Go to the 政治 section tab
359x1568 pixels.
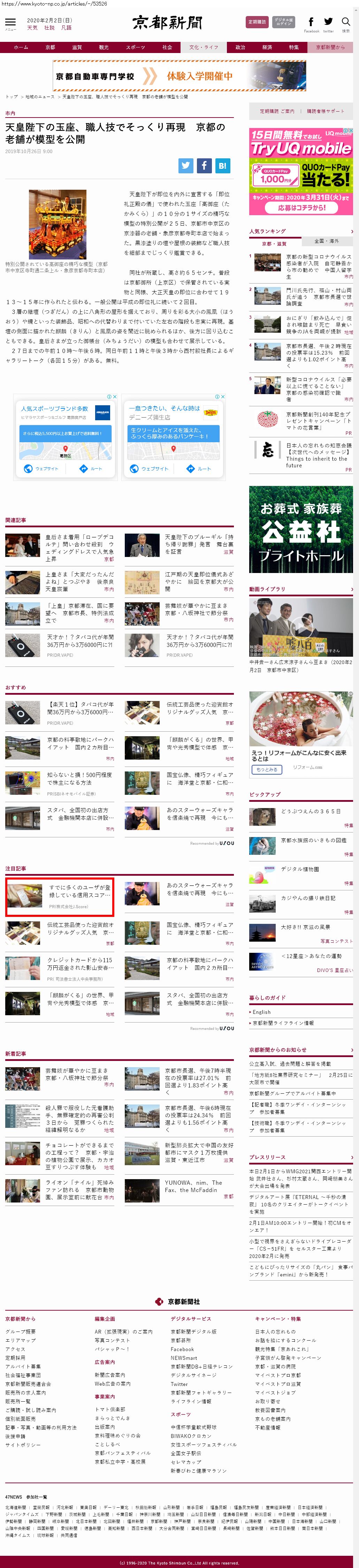point(240,47)
